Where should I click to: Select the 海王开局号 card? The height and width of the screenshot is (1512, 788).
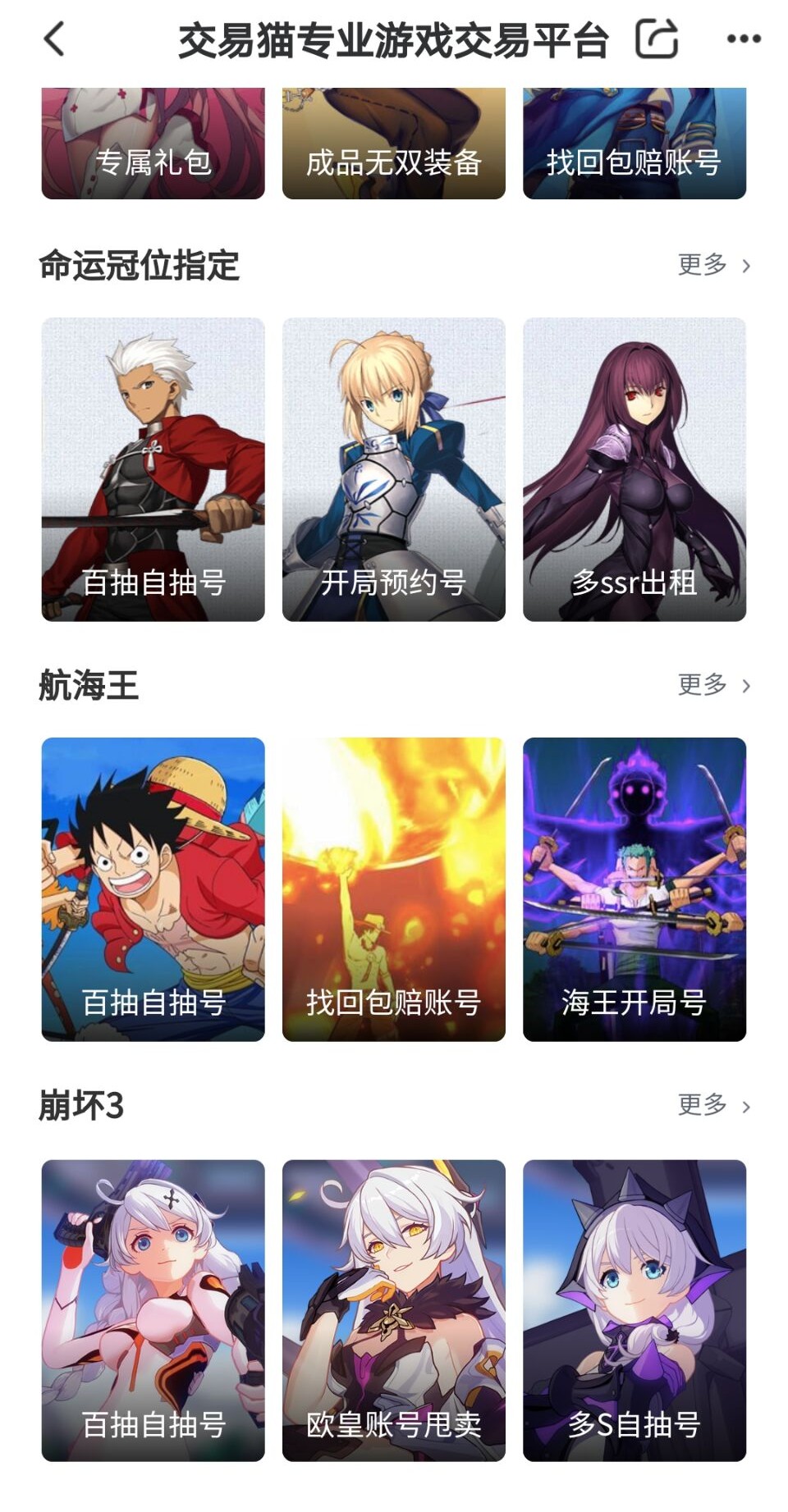tap(635, 889)
